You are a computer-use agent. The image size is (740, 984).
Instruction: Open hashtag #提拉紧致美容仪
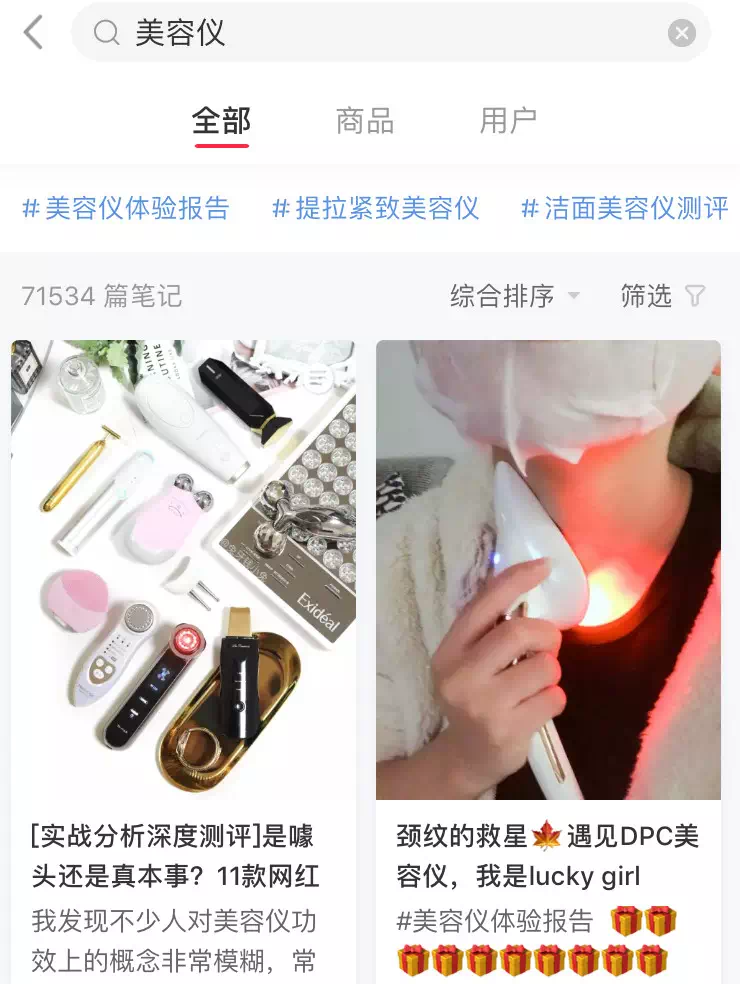(375, 208)
